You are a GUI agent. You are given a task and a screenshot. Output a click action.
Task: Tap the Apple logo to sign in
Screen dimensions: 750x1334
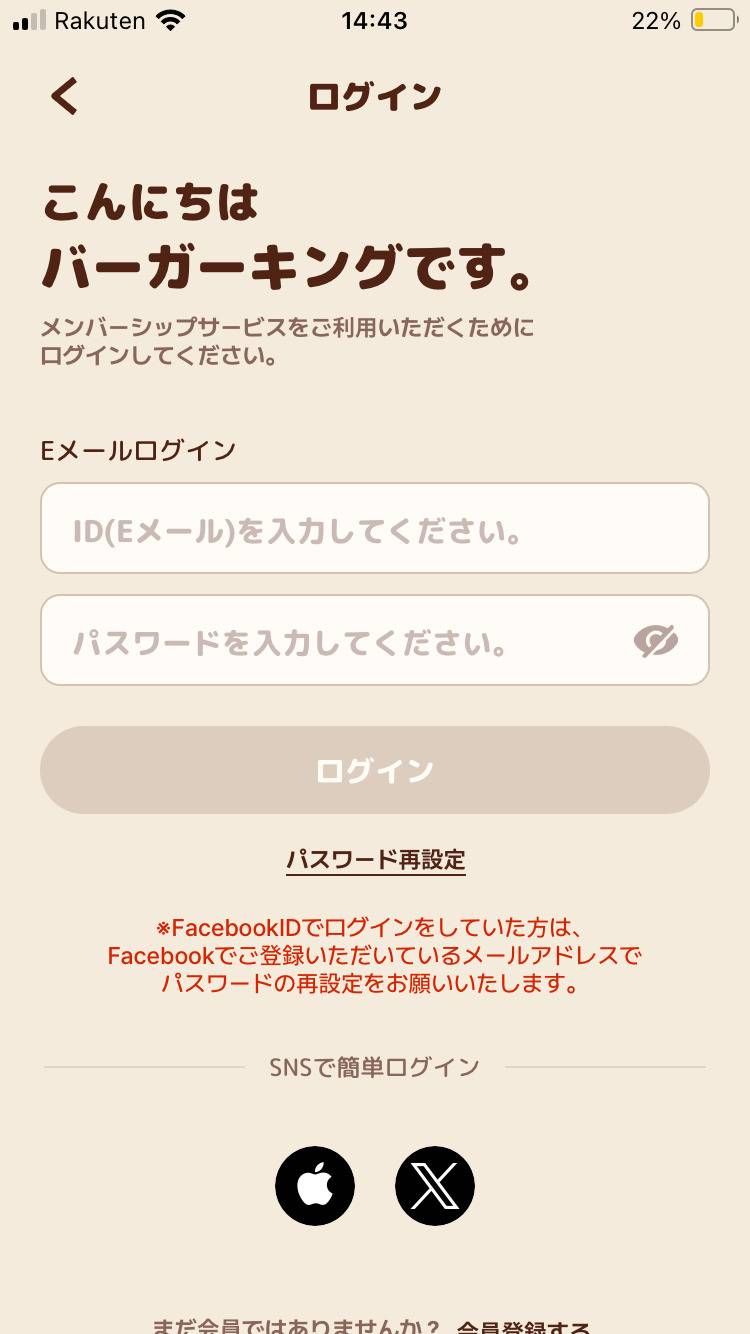pos(315,1185)
